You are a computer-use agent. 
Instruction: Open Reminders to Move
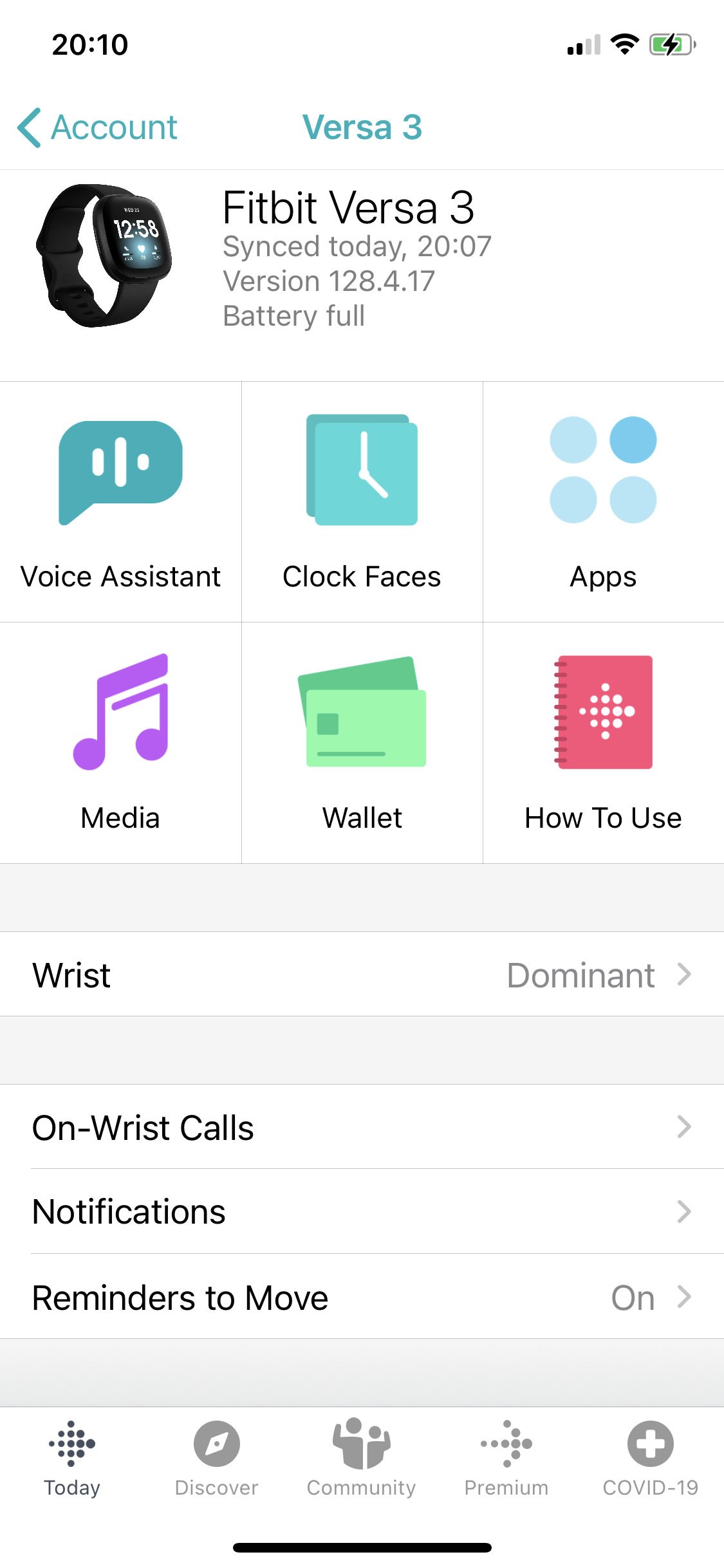[362, 1297]
